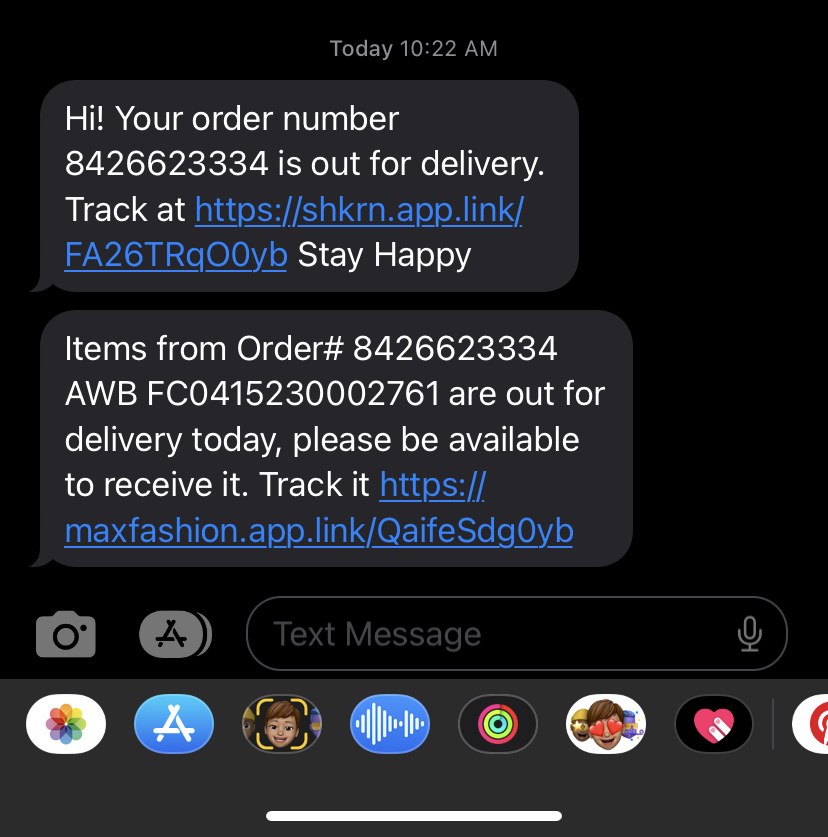Record an audio message with waveform icon
Image resolution: width=828 pixels, height=837 pixels.
click(x=390, y=723)
